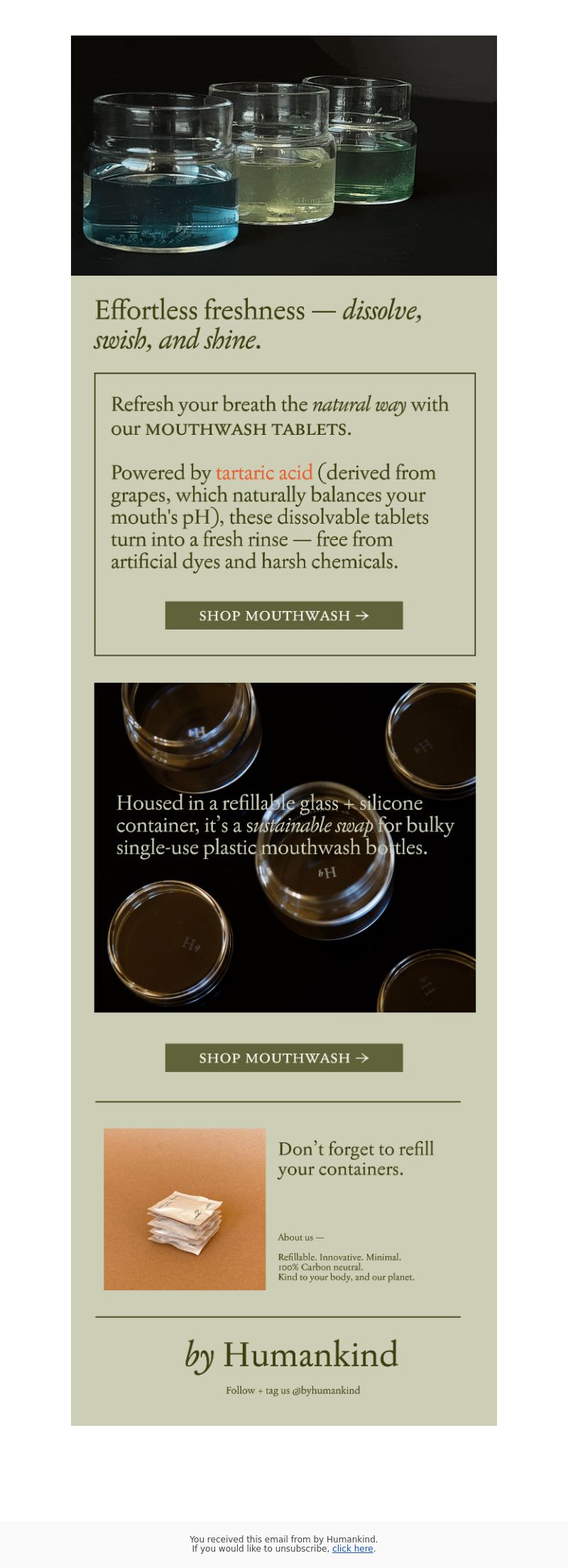Tap the first Shop Mouthwash button

(284, 615)
